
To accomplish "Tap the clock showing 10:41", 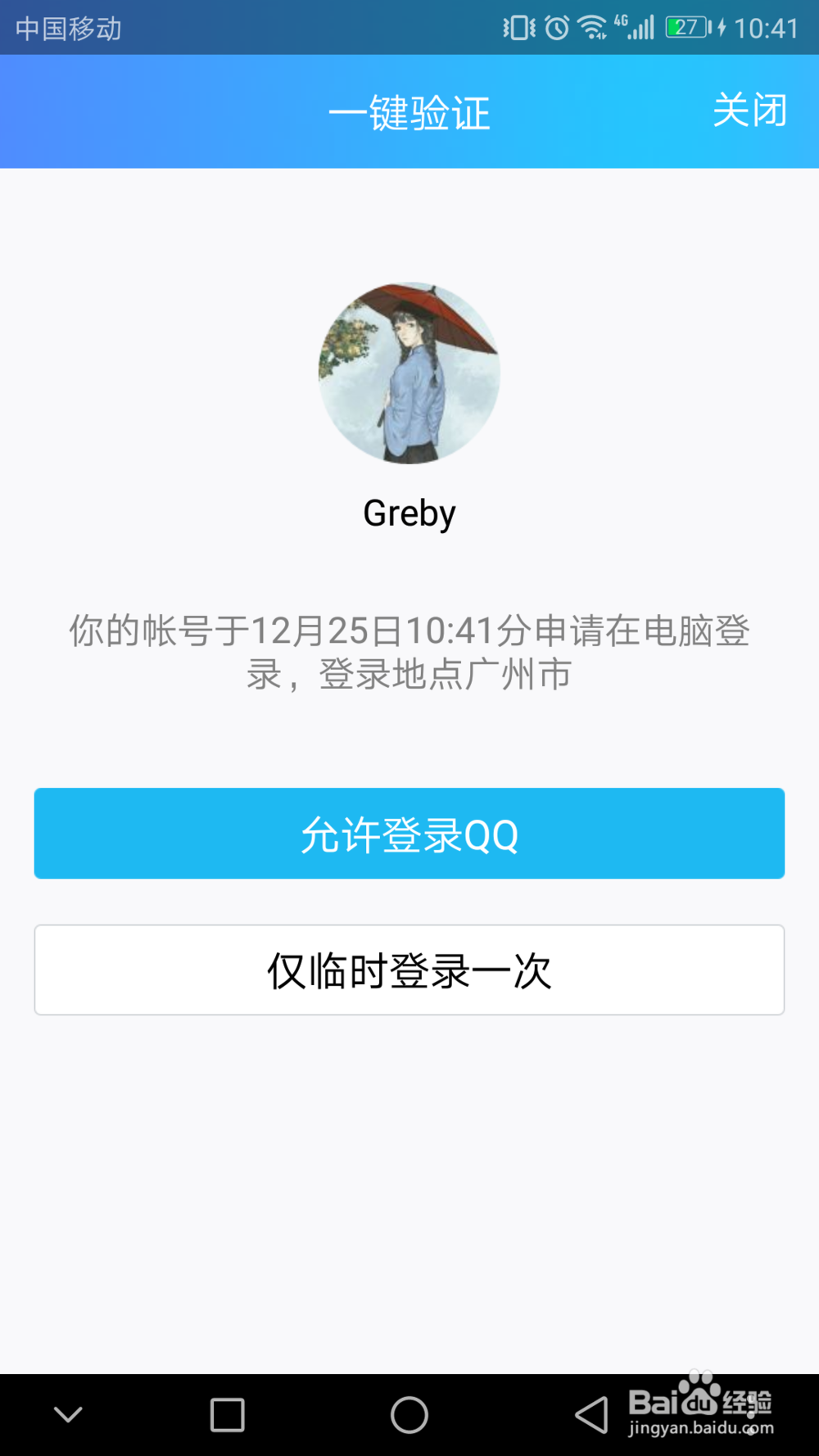I will (x=765, y=28).
